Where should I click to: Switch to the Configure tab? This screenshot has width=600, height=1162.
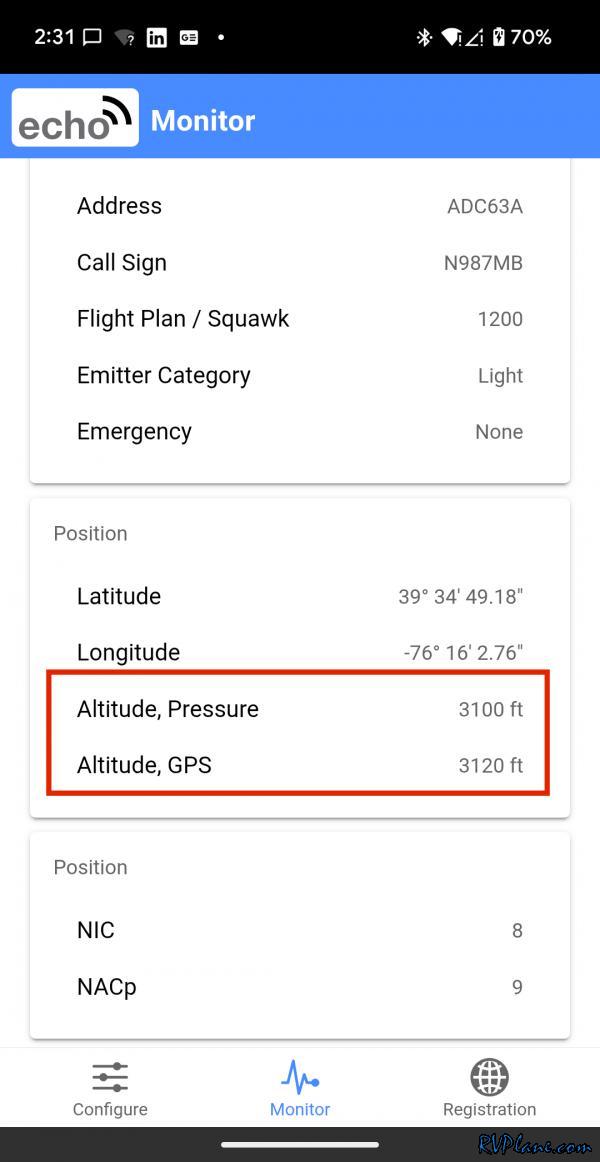[110, 1088]
